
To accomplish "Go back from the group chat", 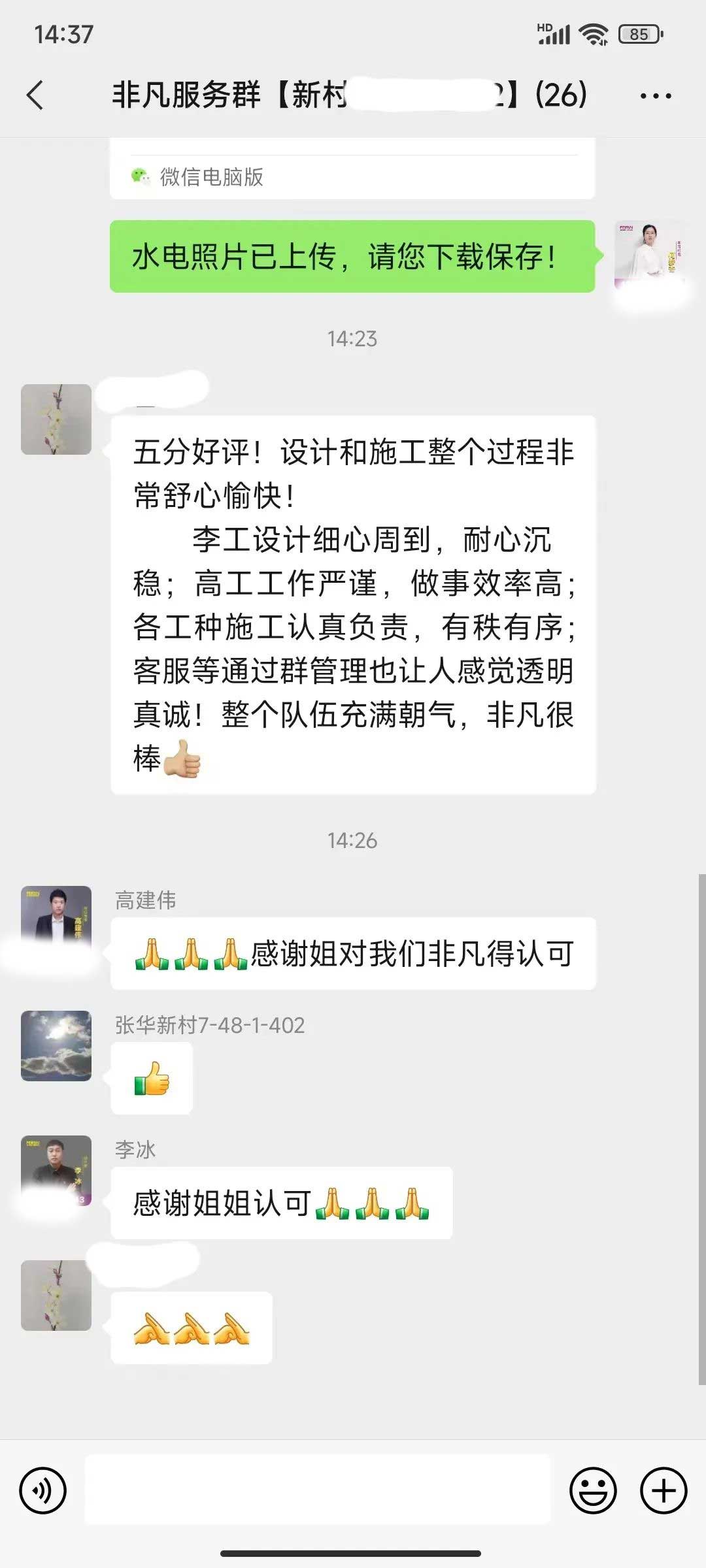I will point(35,95).
